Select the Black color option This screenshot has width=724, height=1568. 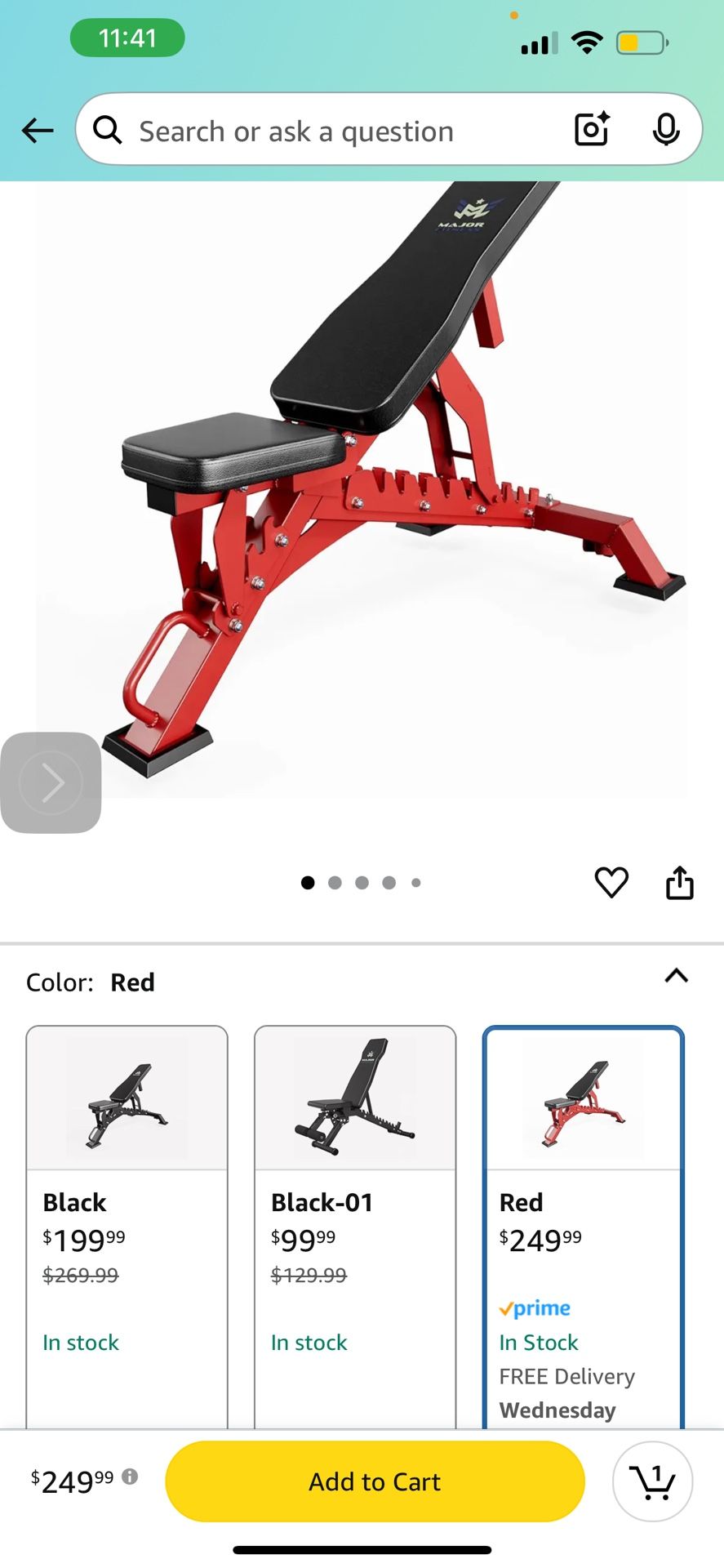pos(127,1225)
